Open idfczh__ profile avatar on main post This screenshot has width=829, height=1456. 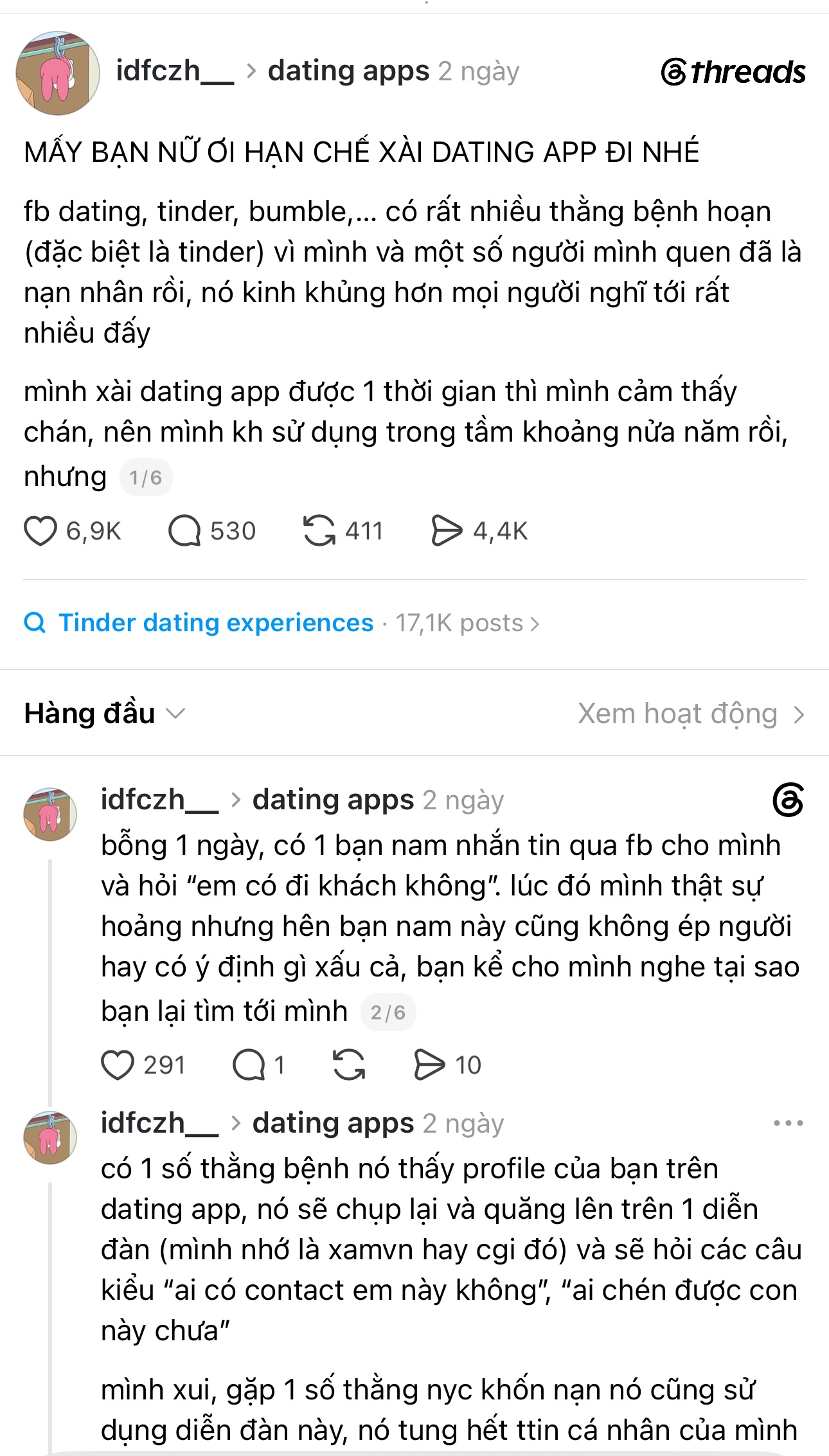click(x=58, y=73)
